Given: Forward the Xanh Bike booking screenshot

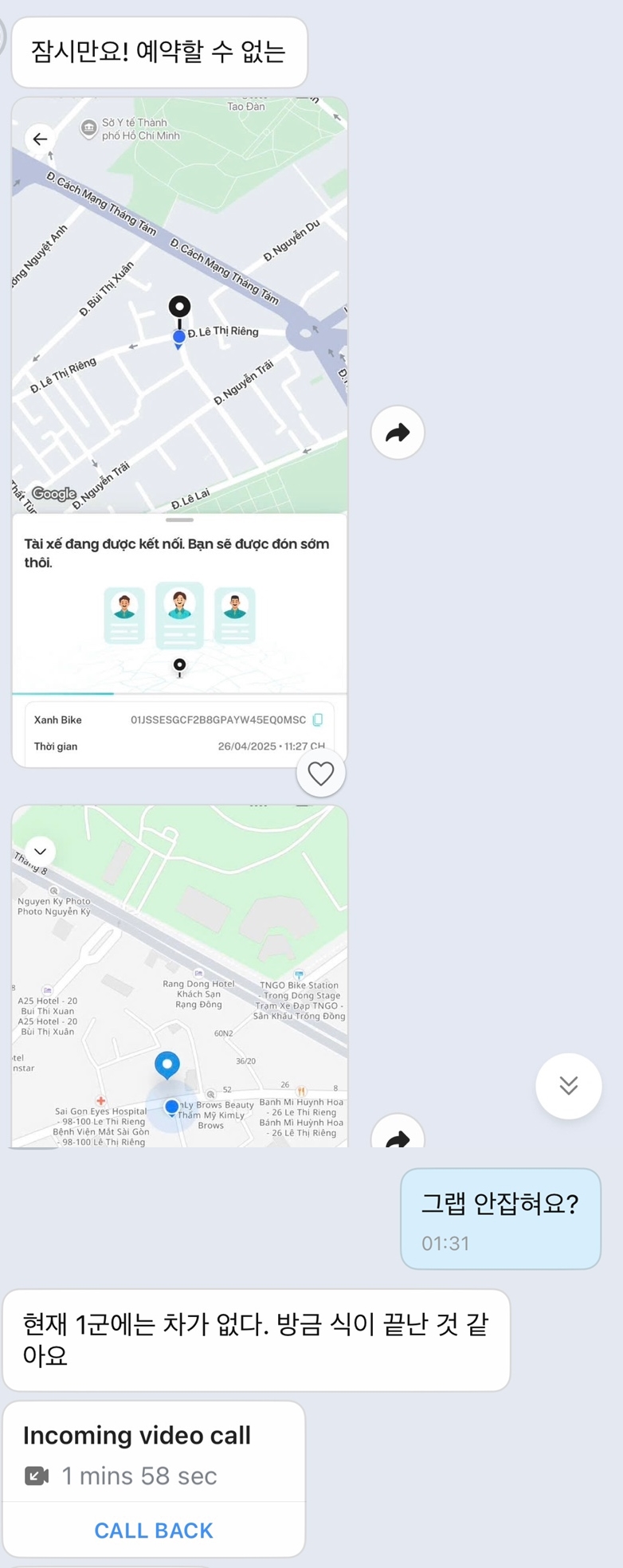Looking at the screenshot, I should tap(398, 433).
